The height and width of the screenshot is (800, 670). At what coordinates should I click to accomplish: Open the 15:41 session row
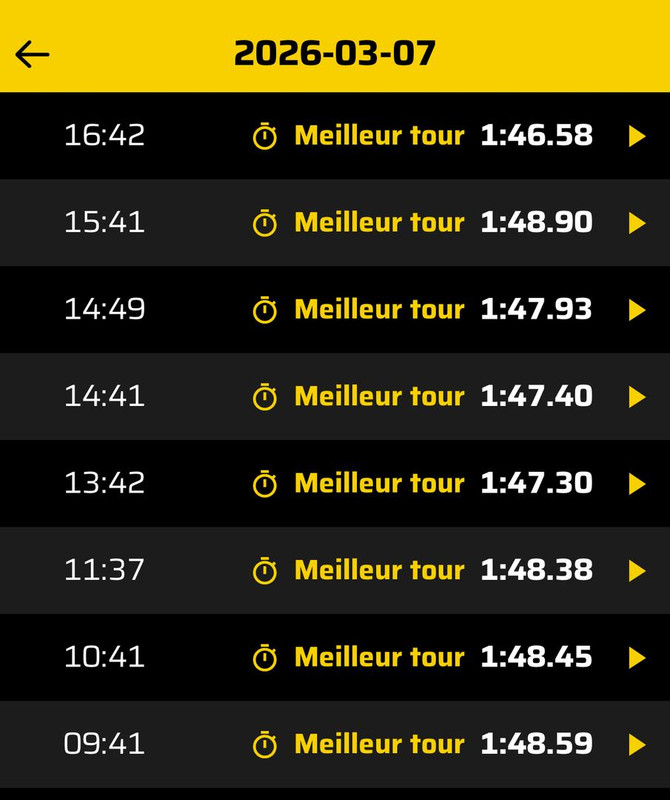click(335, 223)
